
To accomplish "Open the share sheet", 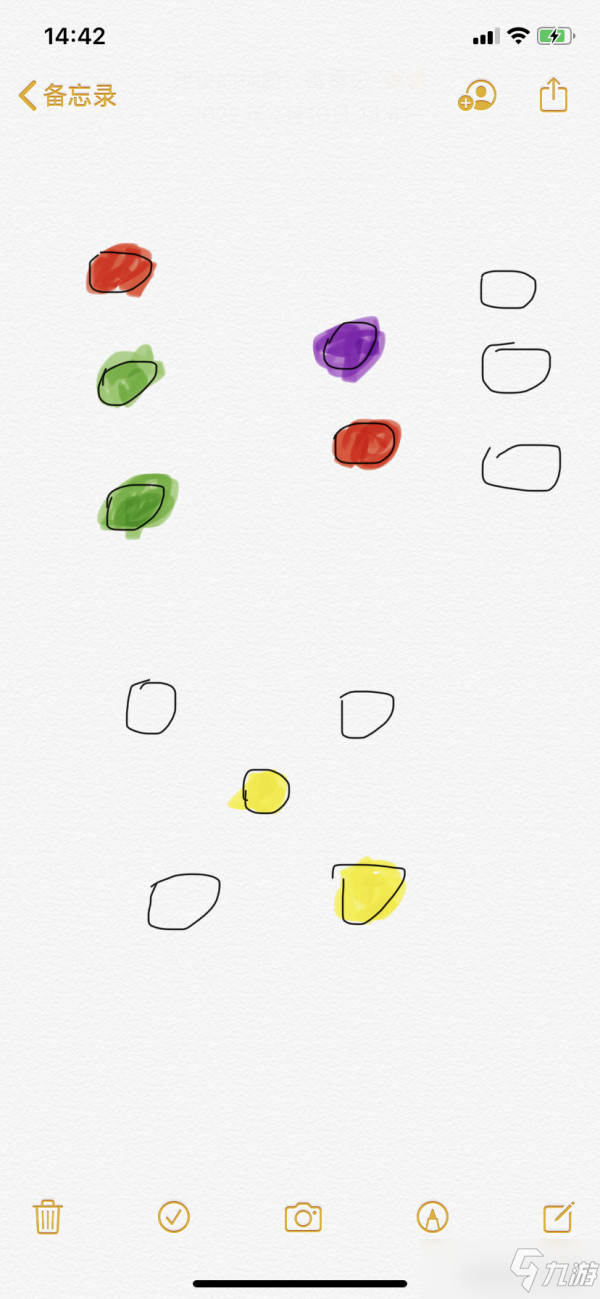I will pos(553,96).
